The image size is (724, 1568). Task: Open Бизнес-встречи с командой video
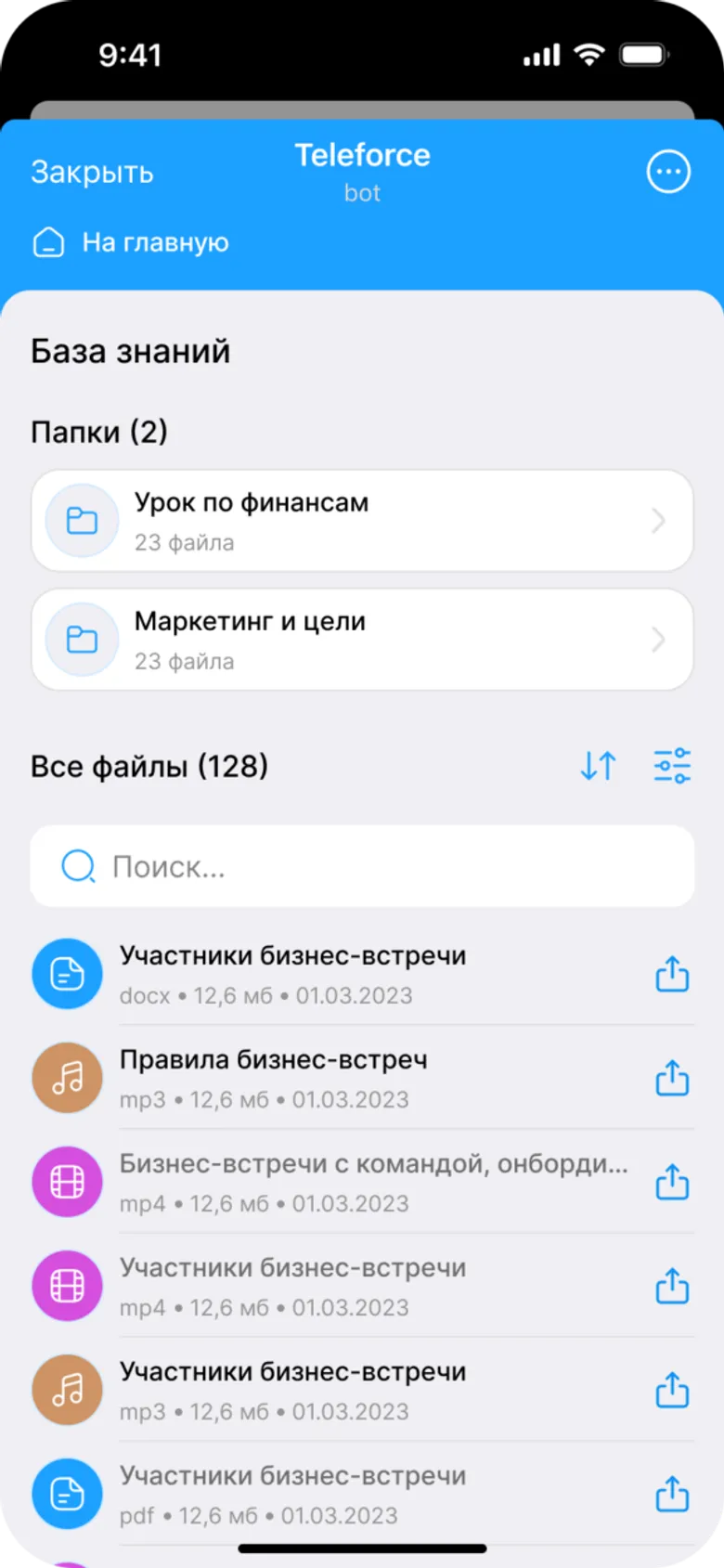(371, 1182)
